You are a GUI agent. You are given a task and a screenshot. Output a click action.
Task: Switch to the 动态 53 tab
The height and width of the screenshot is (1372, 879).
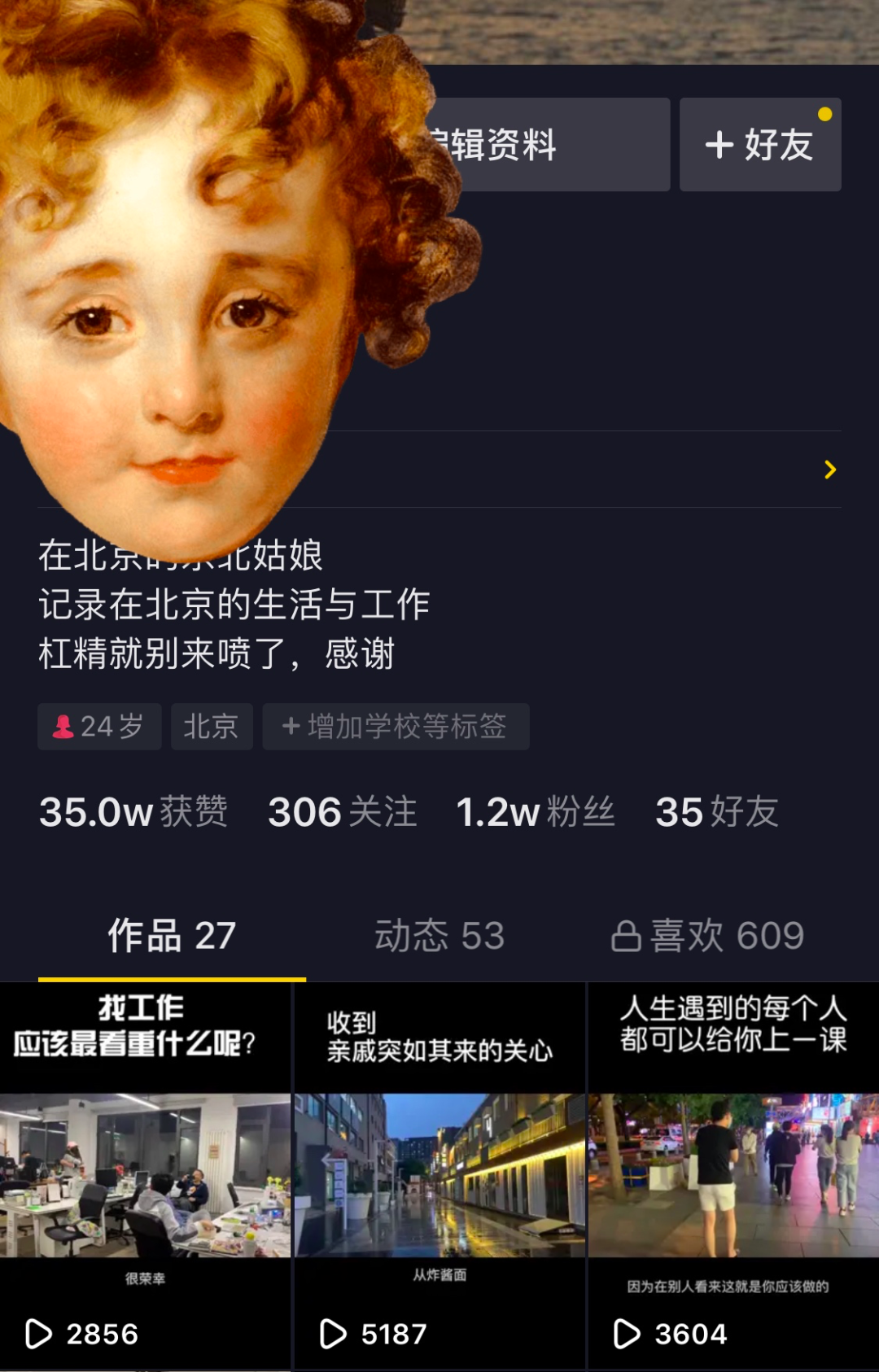click(x=439, y=936)
